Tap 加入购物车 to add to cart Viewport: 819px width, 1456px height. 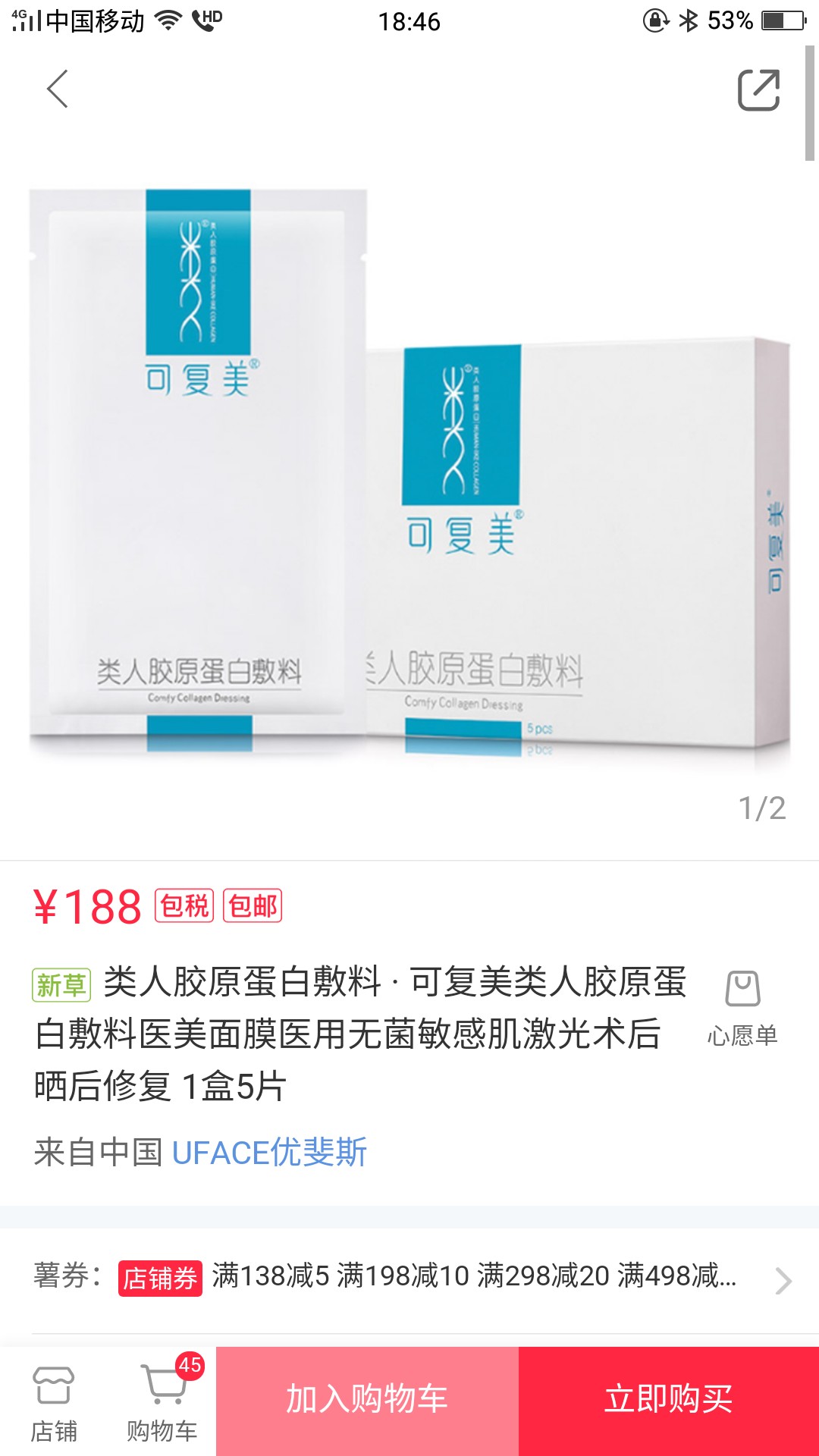pos(367,1401)
